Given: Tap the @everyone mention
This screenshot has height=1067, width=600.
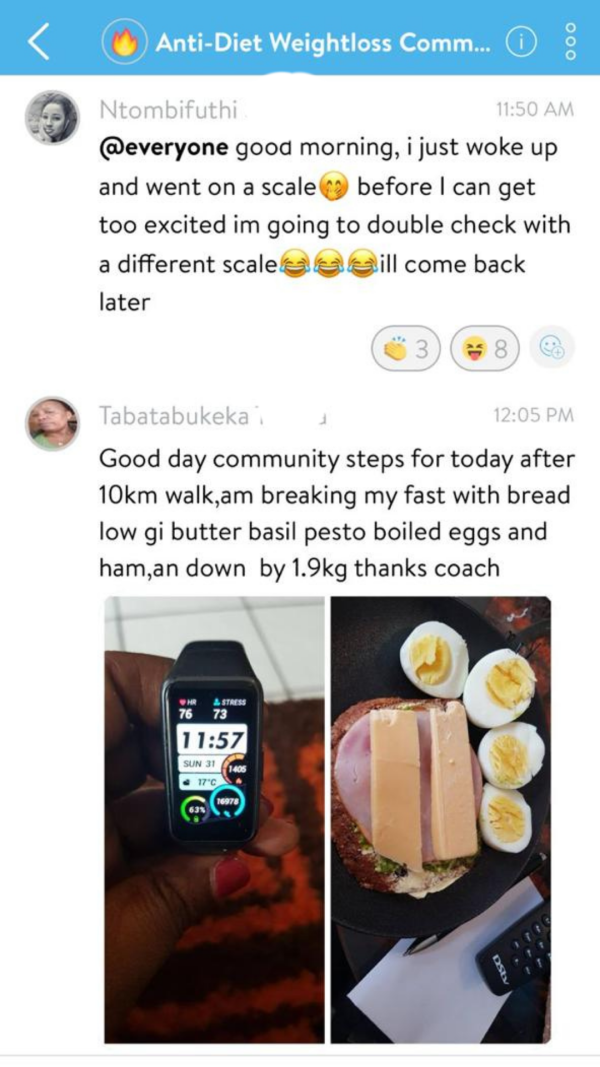Looking at the screenshot, I should [x=164, y=148].
